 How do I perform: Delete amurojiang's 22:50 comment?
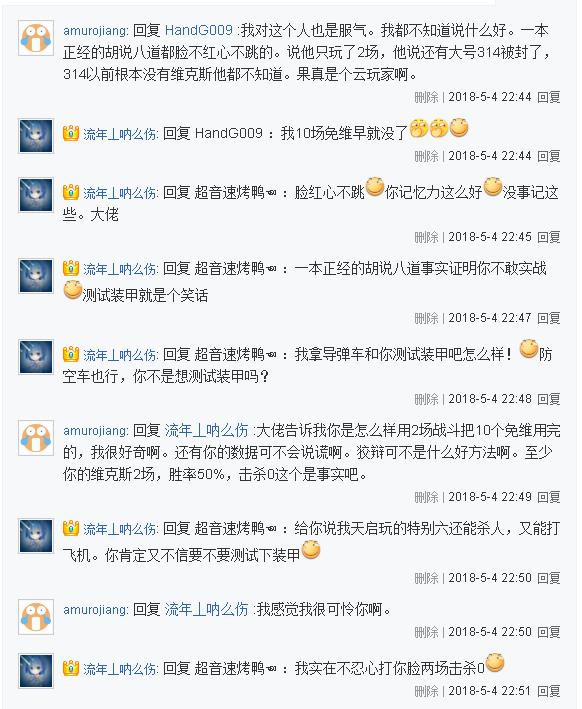pos(426,632)
